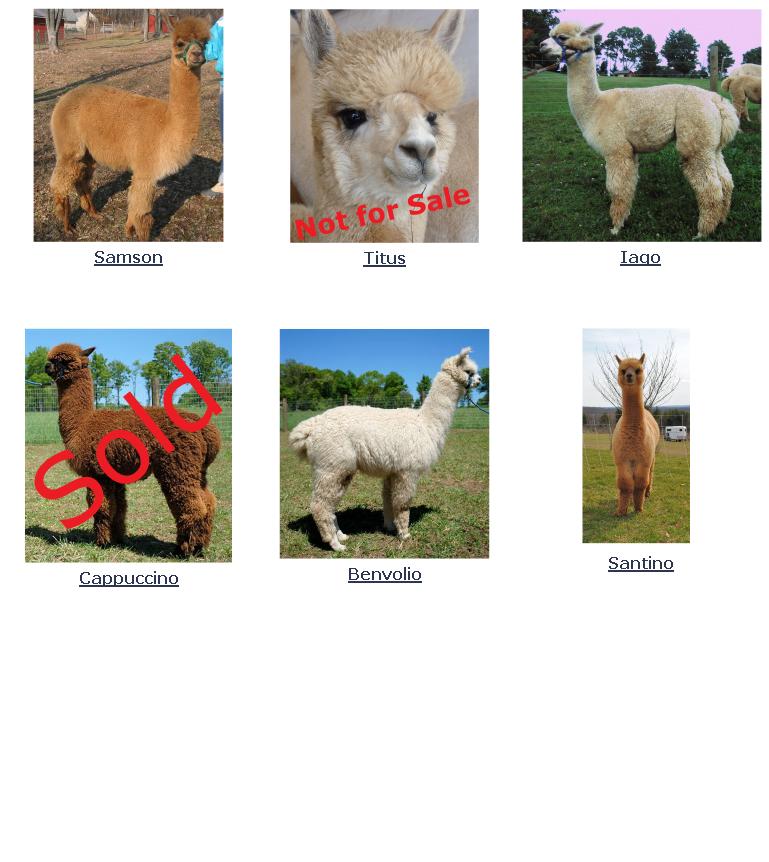Open the Cappuccino link
This screenshot has height=862, width=769.
129,578
